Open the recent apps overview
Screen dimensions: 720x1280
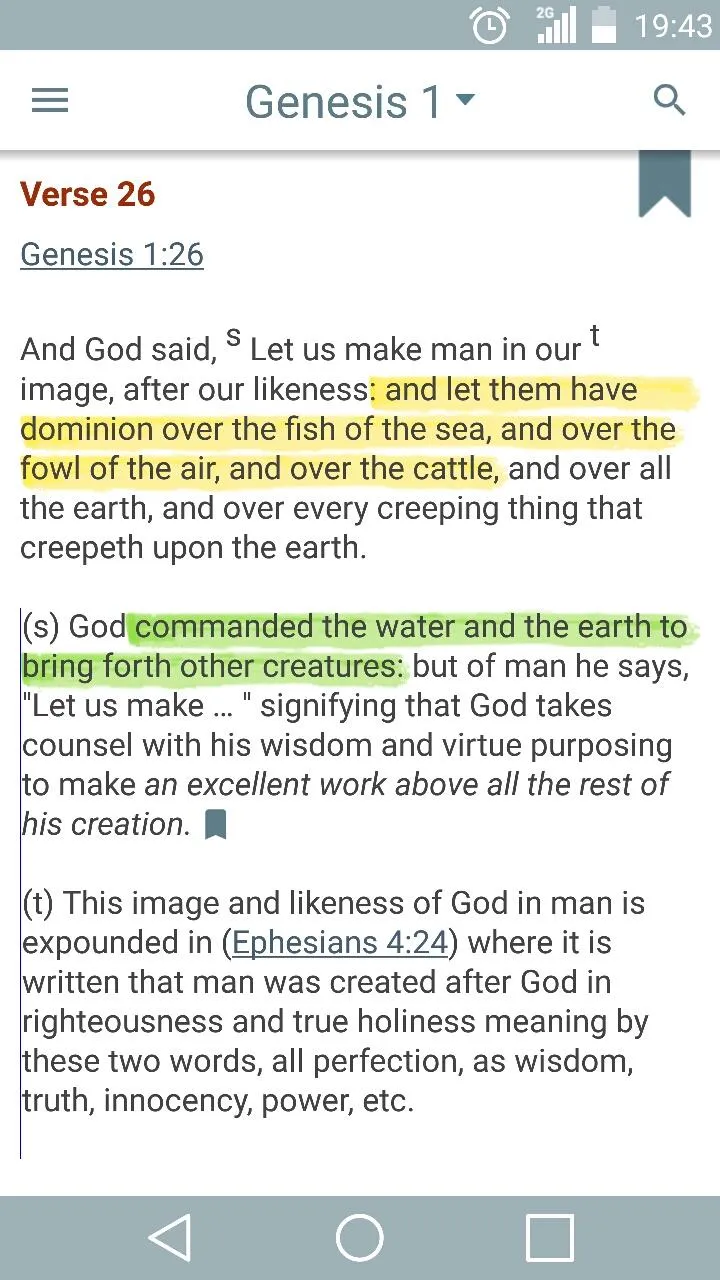coord(550,1238)
